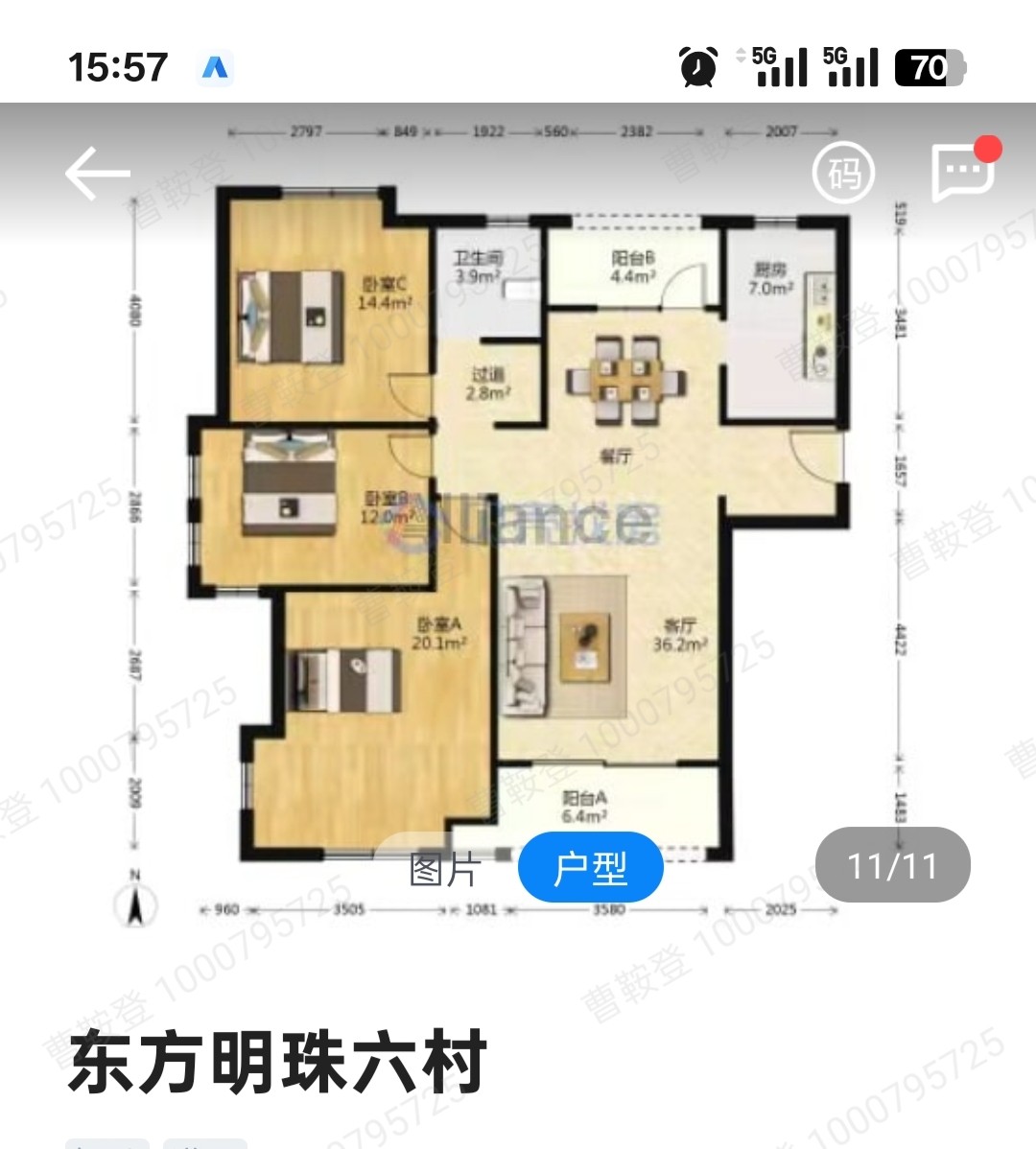Open the QR code (码) icon
1036x1149 pixels.
click(843, 174)
